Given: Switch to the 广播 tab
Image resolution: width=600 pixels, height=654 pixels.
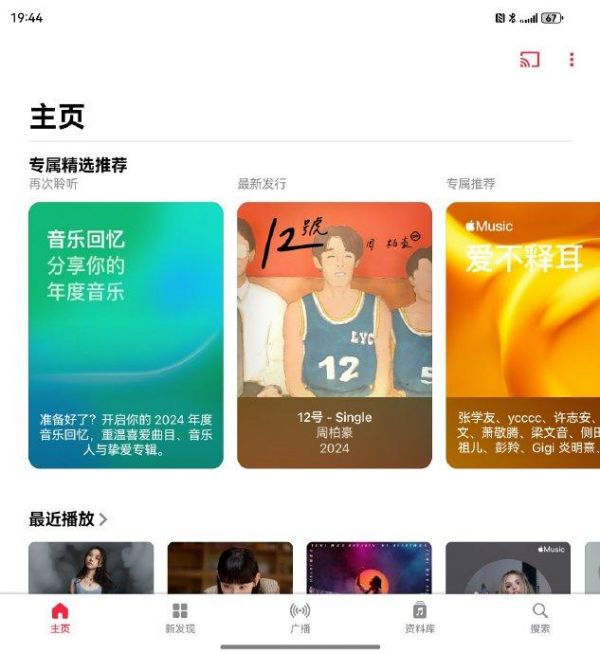Looking at the screenshot, I should (x=300, y=618).
